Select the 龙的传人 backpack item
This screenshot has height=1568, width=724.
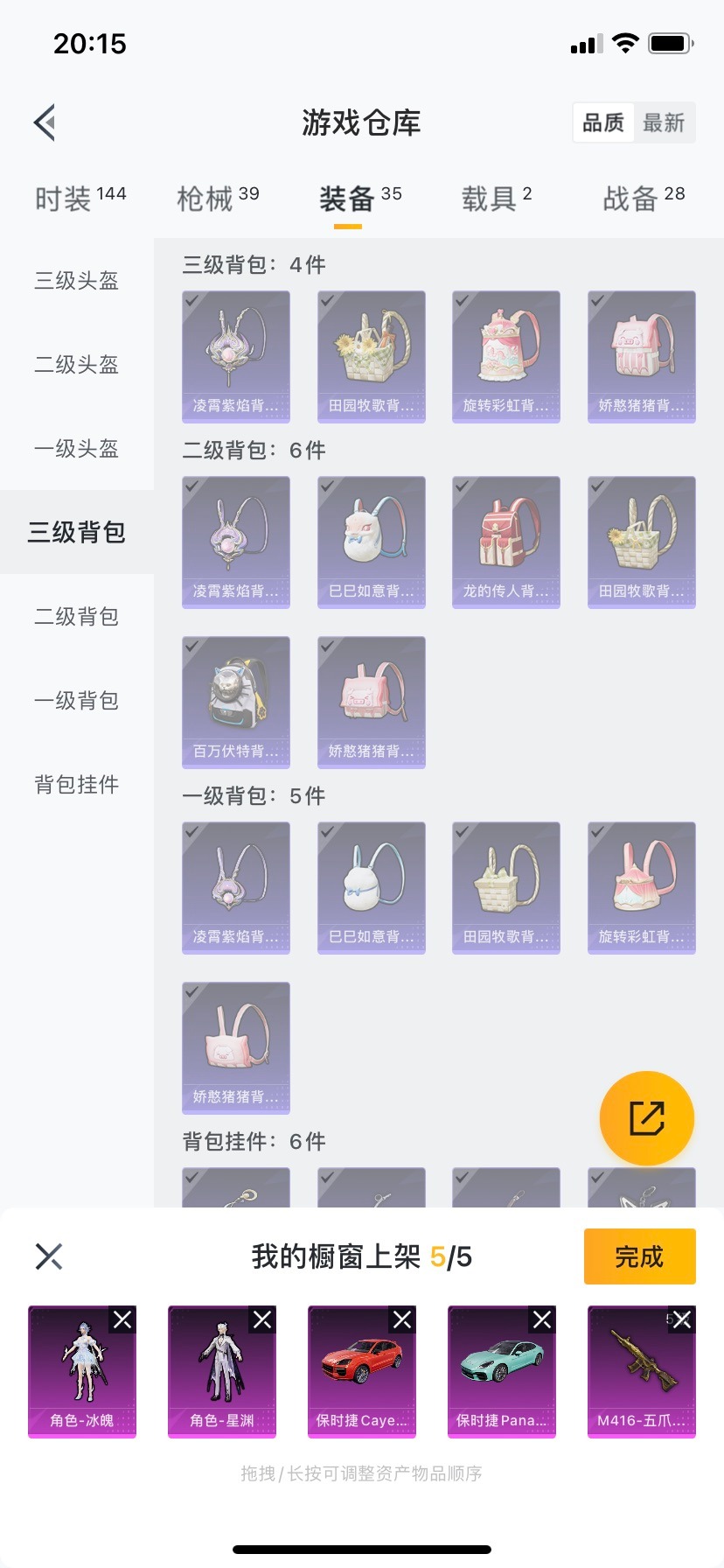pyautogui.click(x=506, y=542)
